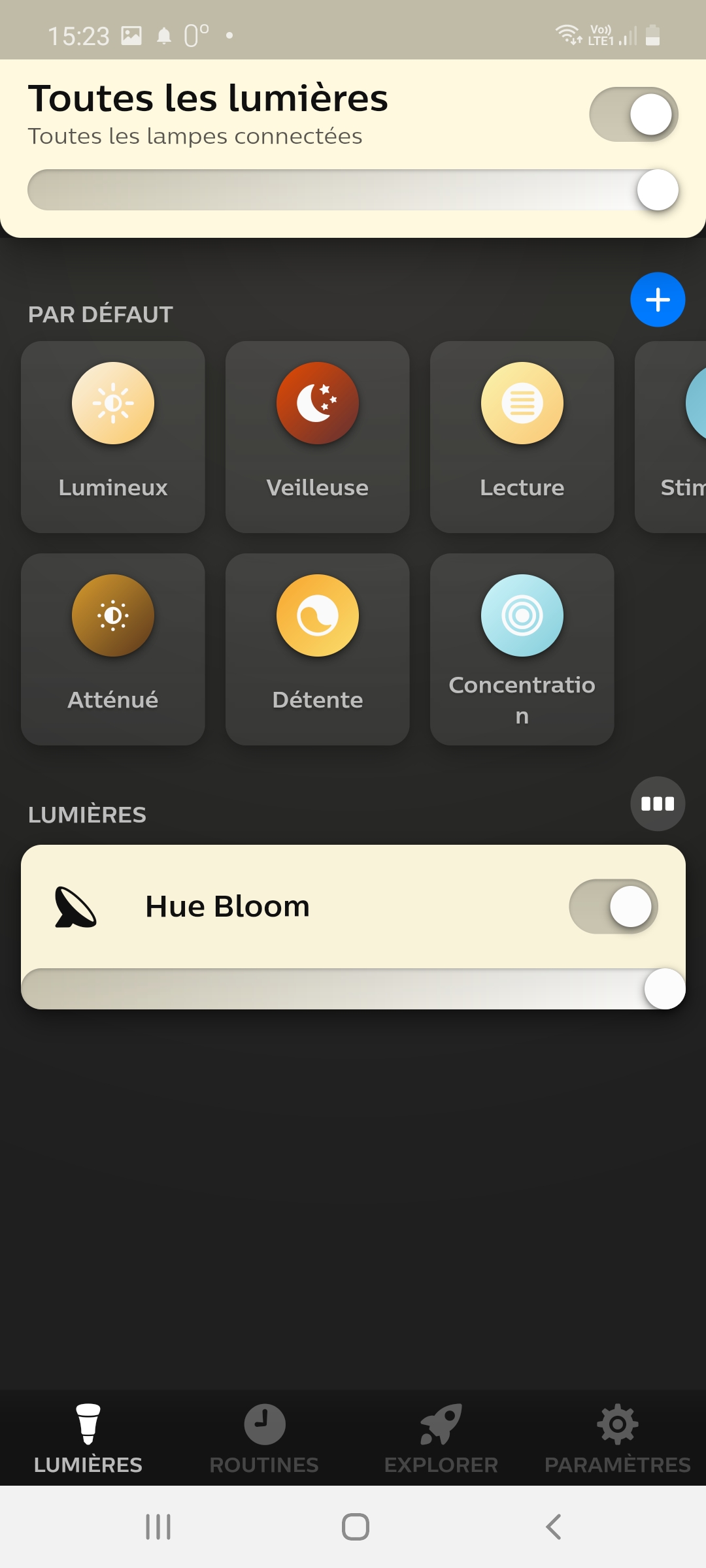This screenshot has width=706, height=1568.
Task: Apply the Lecture scene
Action: coord(522,436)
